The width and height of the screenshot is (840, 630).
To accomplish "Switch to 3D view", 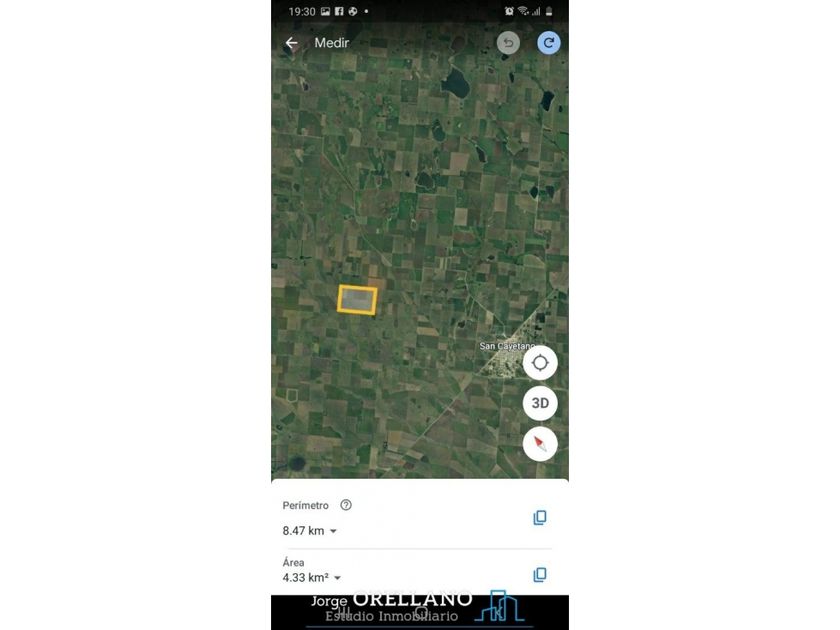I will point(540,403).
